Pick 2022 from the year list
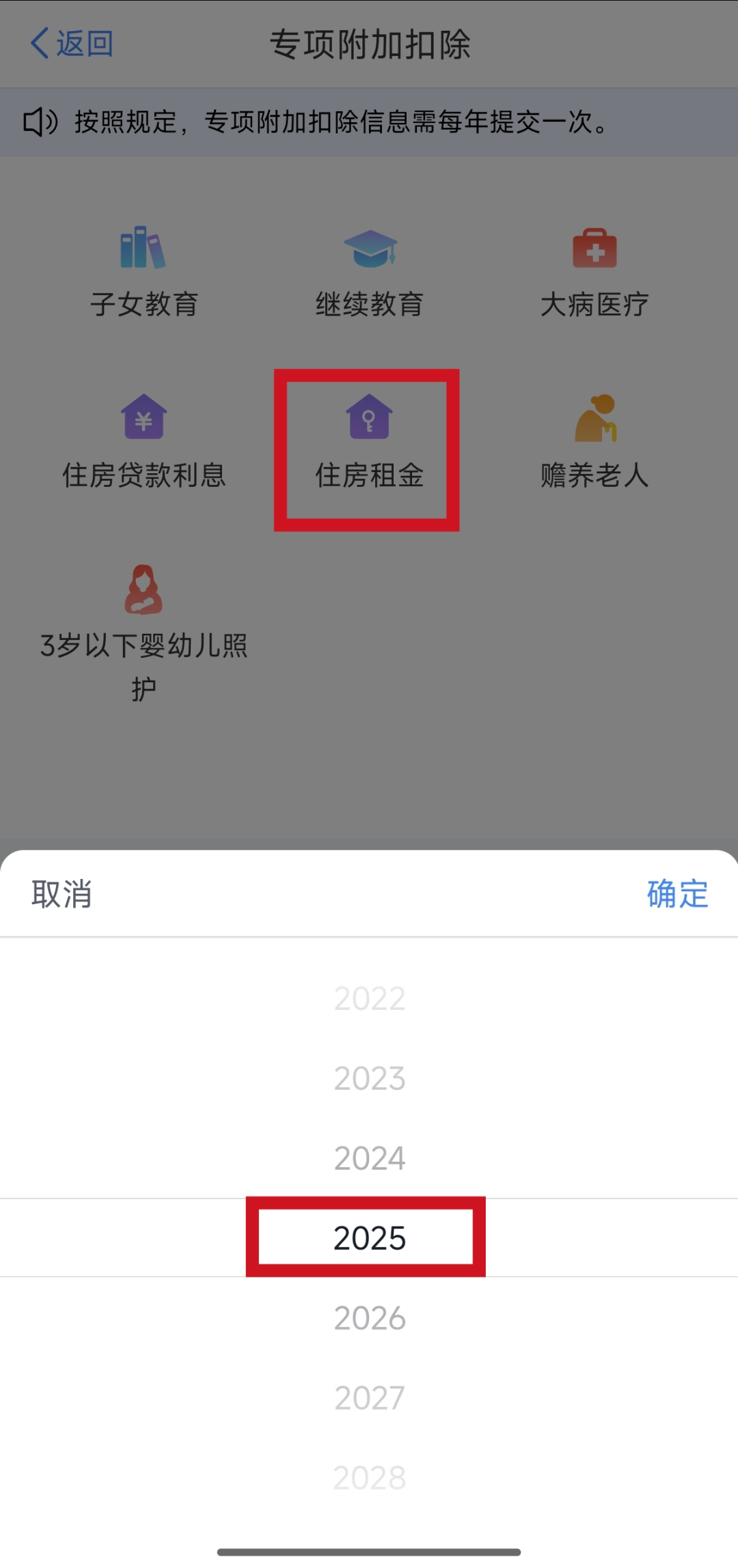This screenshot has height=1568, width=738. click(x=370, y=998)
